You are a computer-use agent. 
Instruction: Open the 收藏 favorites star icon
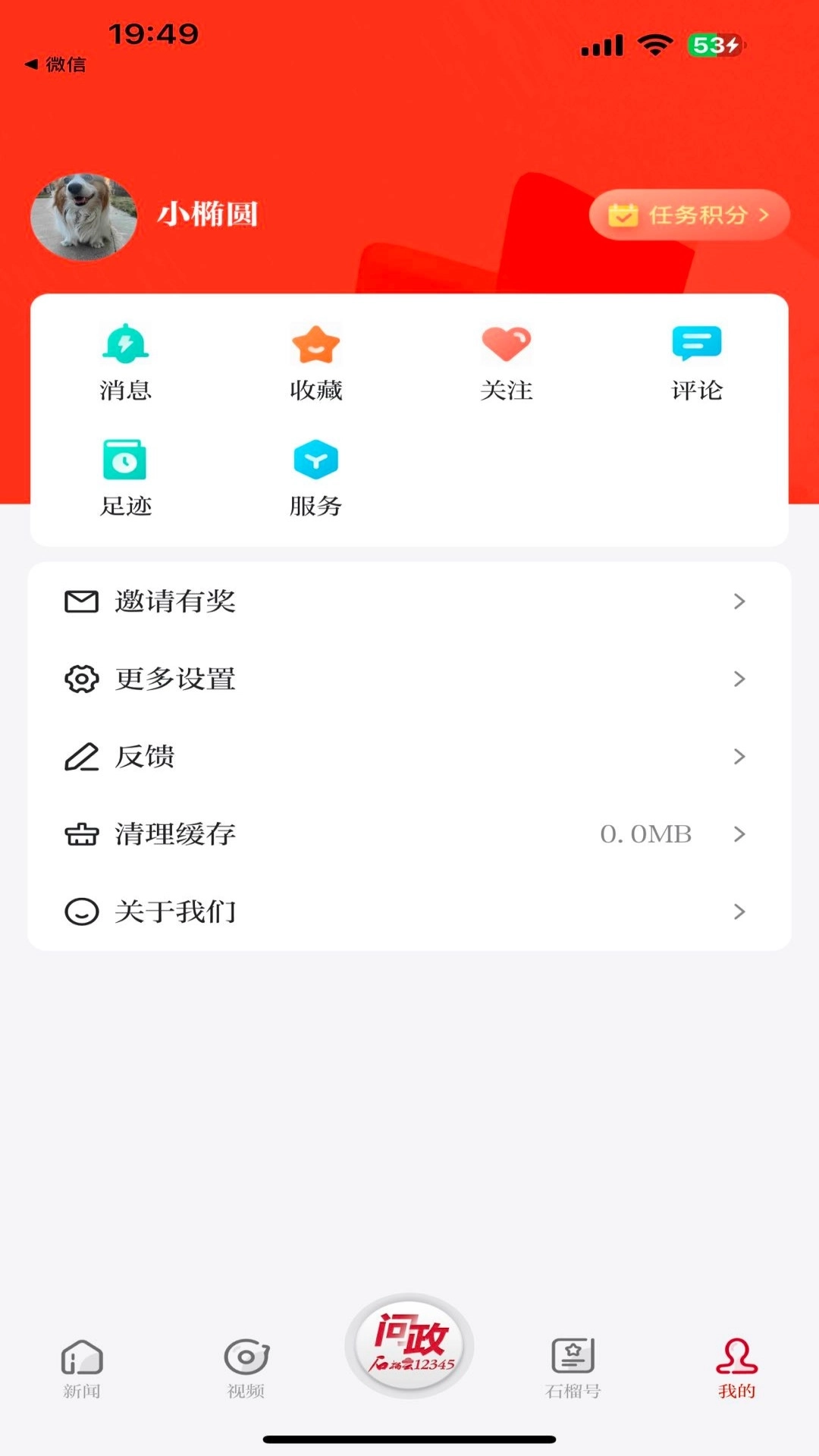point(316,344)
